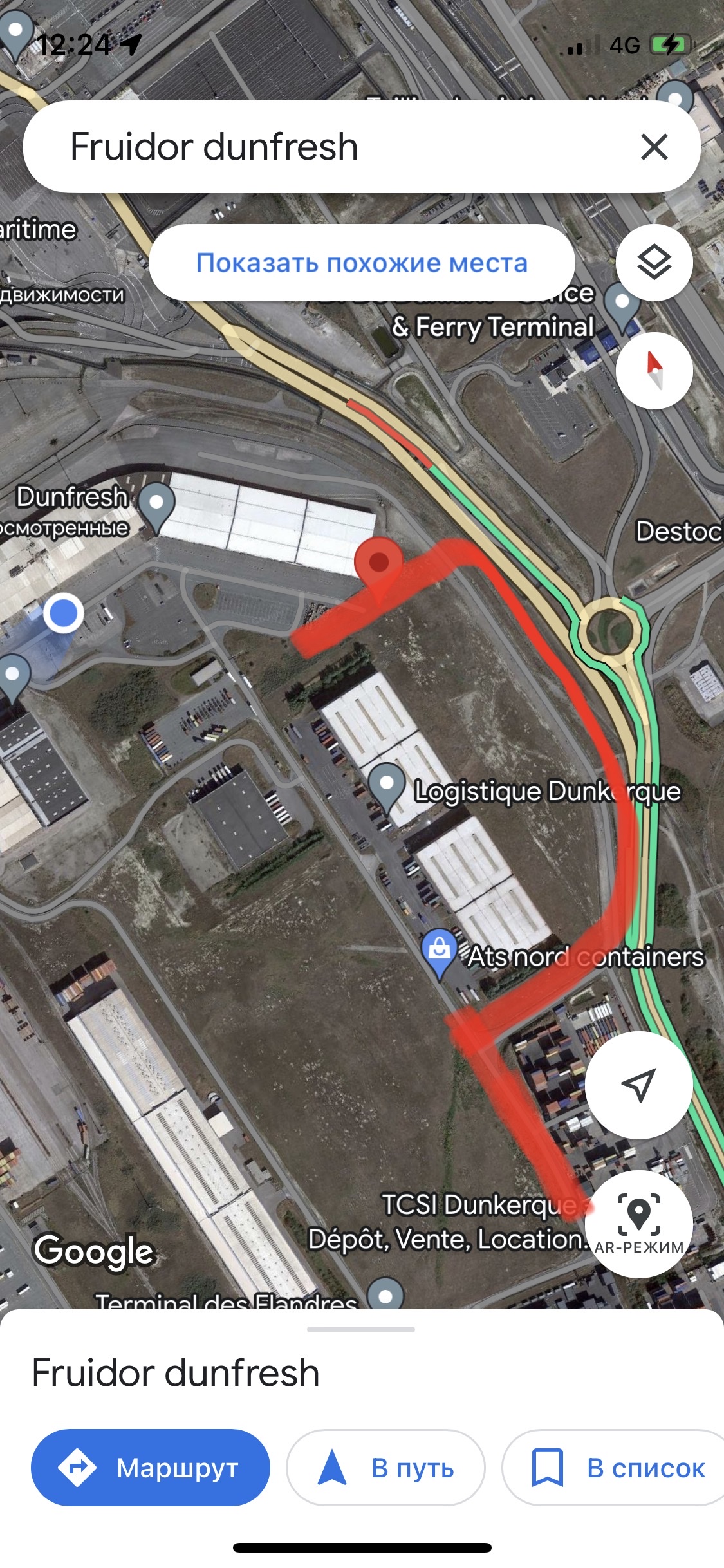Tap Показать похожие места button
Screen dimensions: 724x1568
(x=362, y=263)
